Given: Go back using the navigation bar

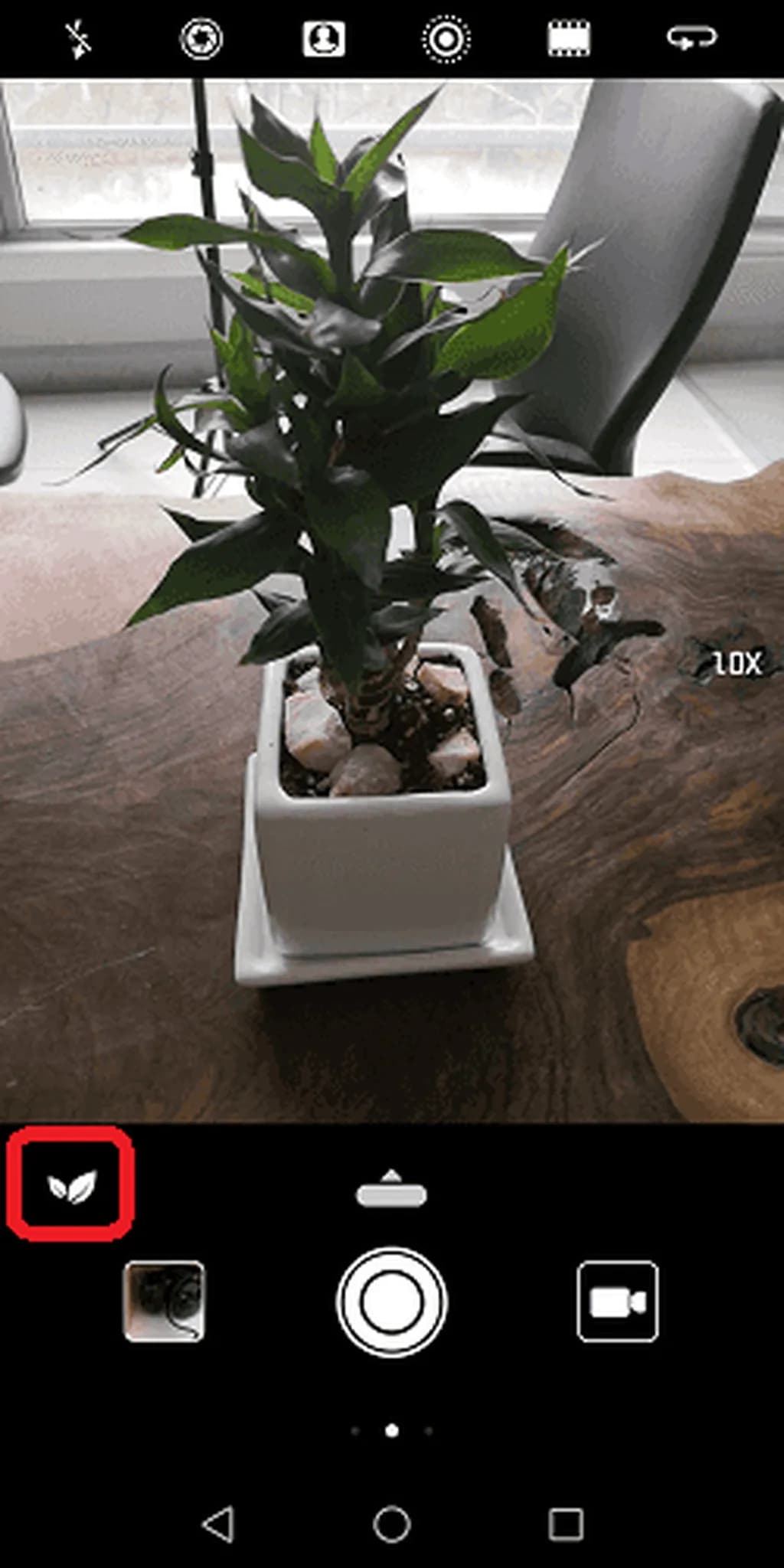Looking at the screenshot, I should pos(218,1524).
